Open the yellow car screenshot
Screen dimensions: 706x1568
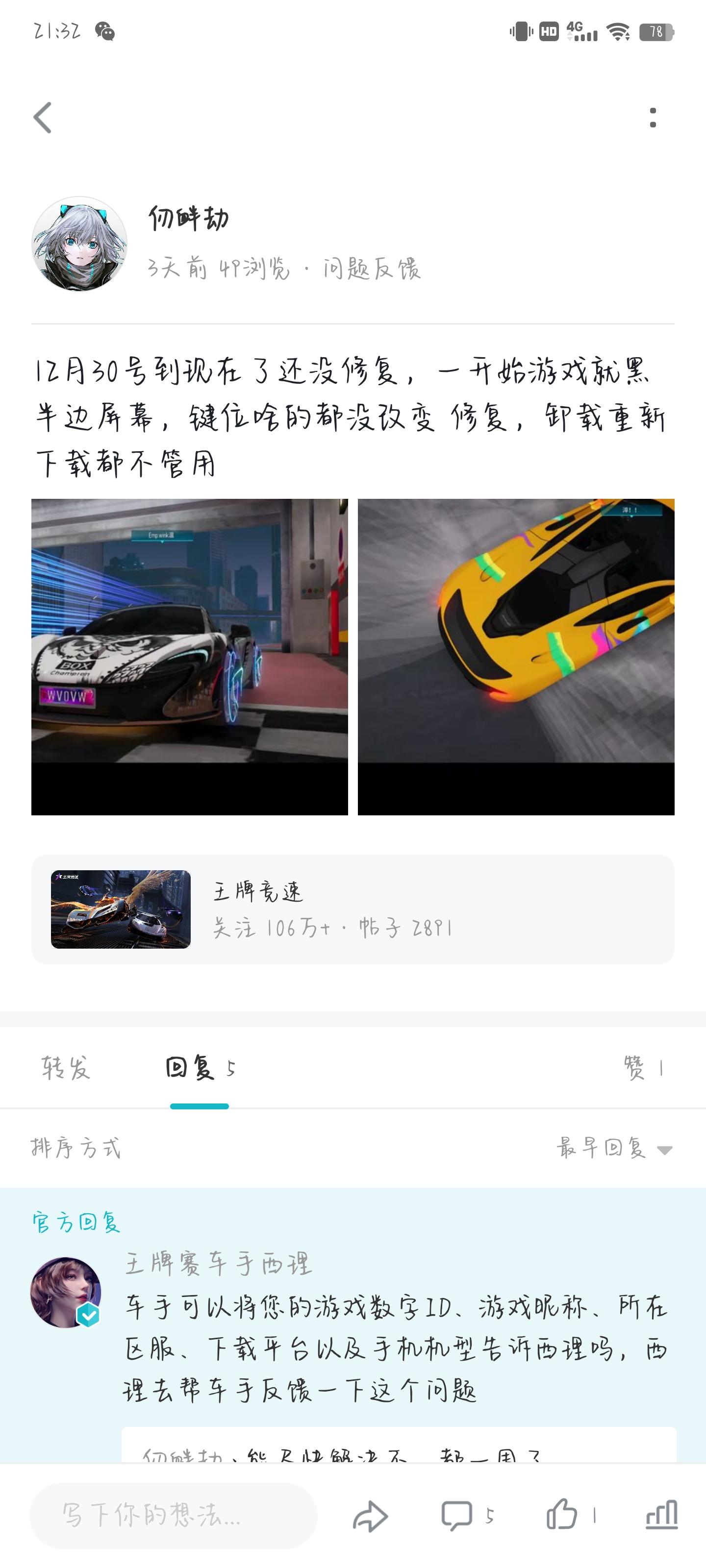coord(516,657)
